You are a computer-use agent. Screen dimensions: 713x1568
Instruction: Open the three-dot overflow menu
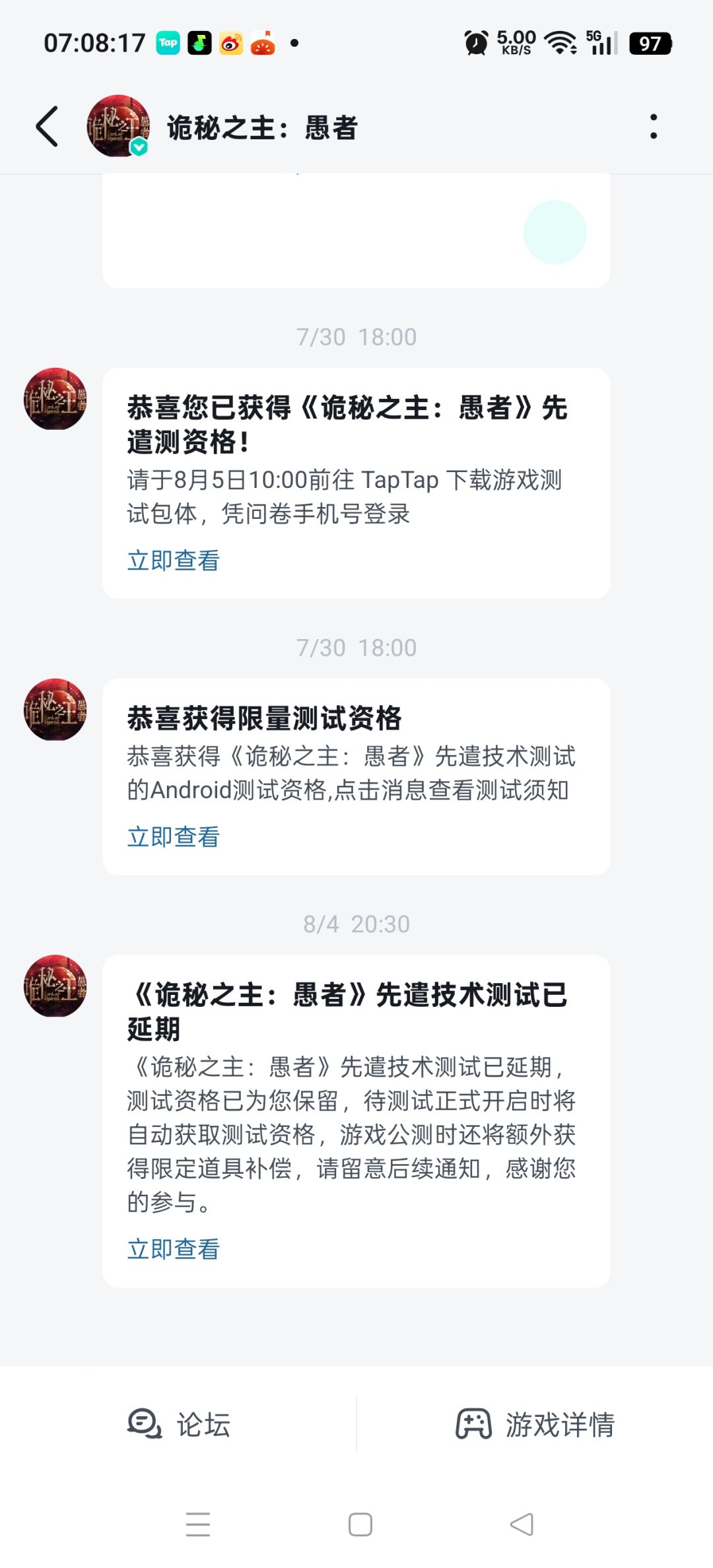click(654, 126)
